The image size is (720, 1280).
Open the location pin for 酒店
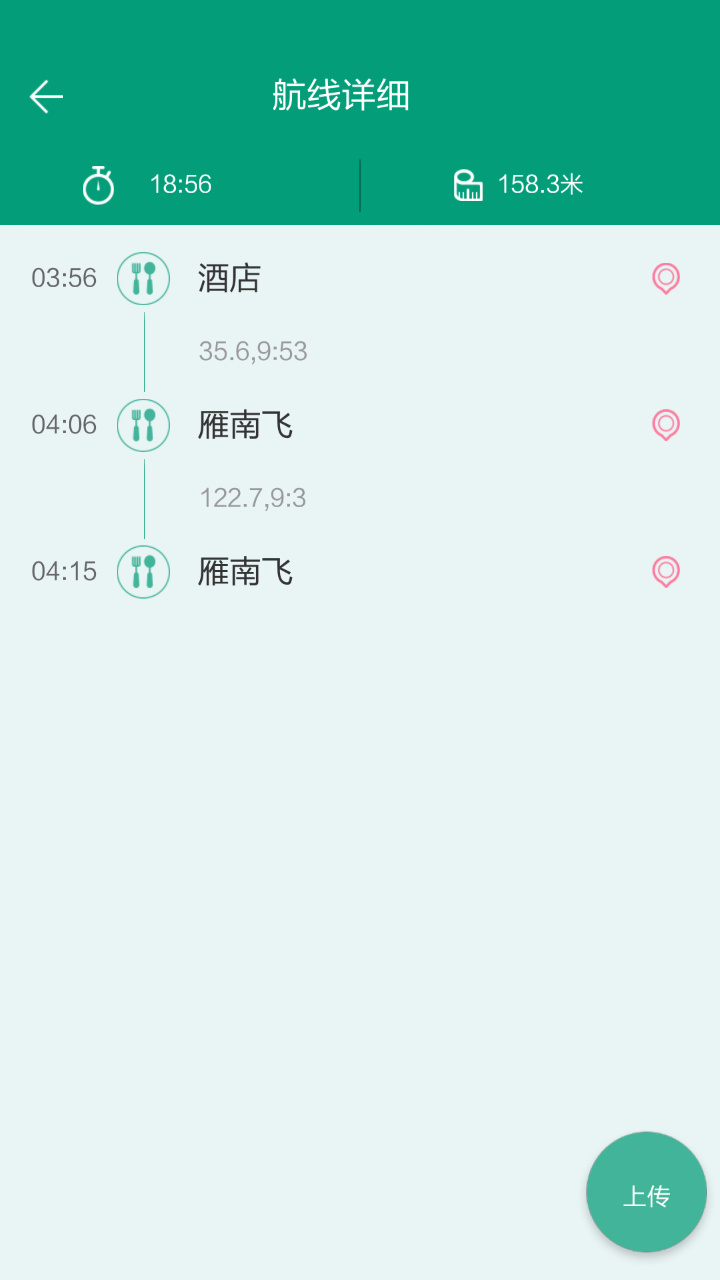click(666, 278)
